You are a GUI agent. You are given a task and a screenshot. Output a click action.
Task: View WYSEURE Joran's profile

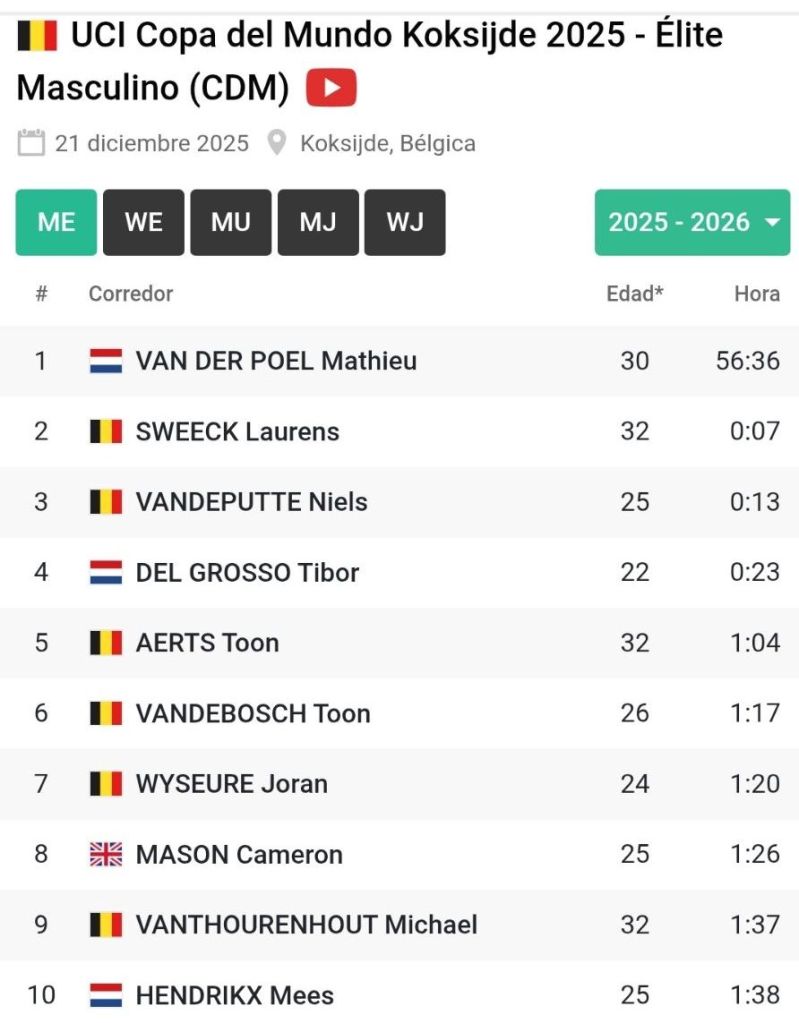coord(231,784)
